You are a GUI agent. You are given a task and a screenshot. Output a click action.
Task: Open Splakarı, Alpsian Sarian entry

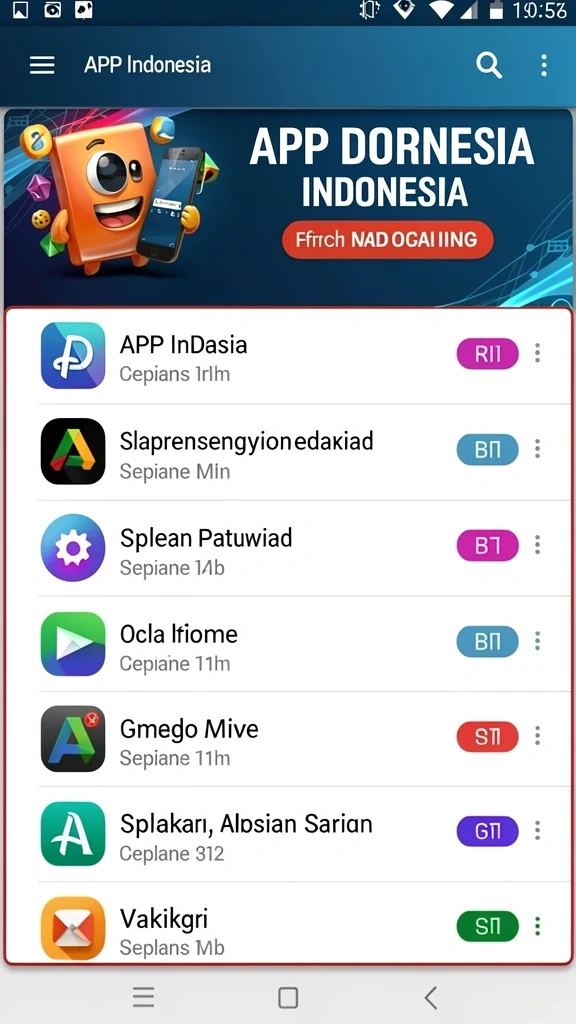[x=288, y=834]
